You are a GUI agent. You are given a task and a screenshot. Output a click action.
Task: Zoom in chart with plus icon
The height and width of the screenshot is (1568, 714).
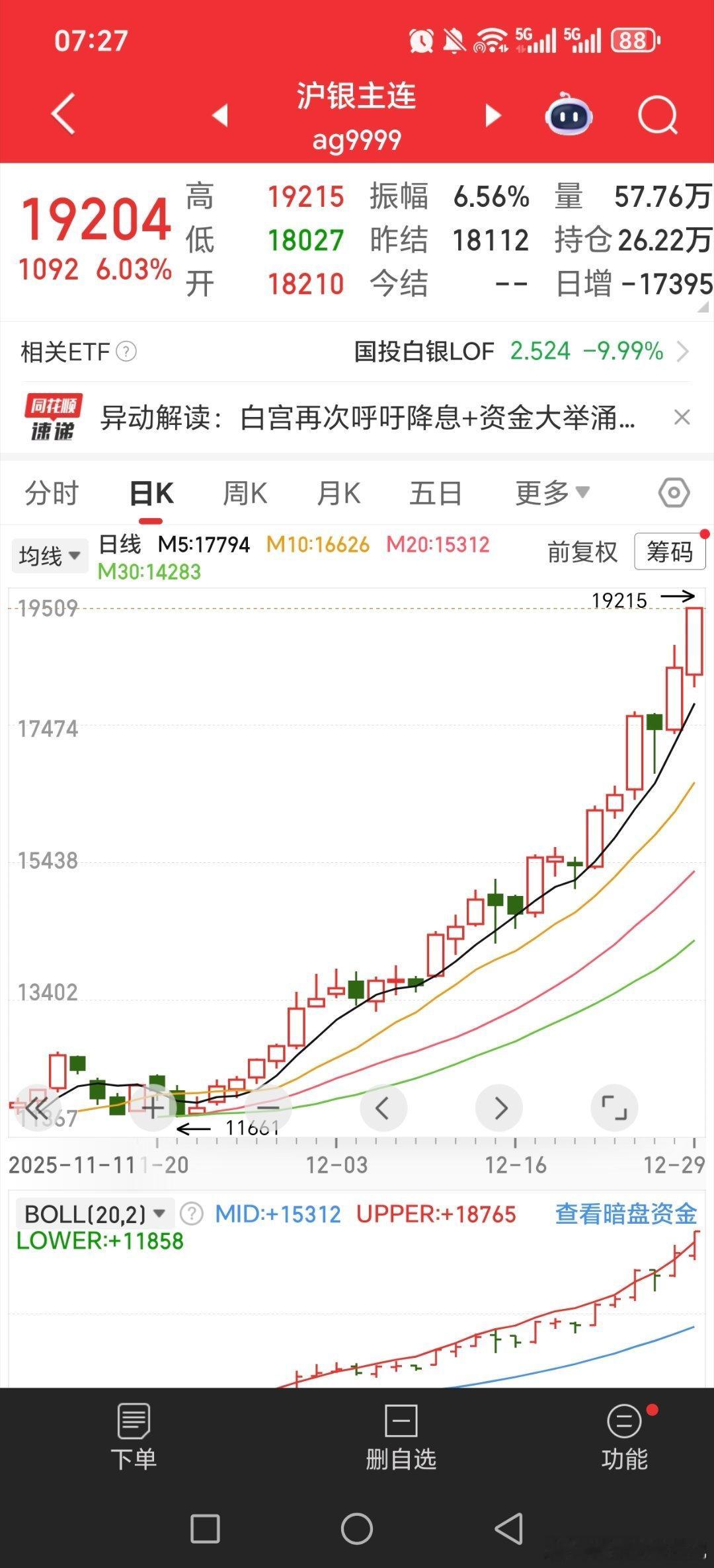(153, 1109)
